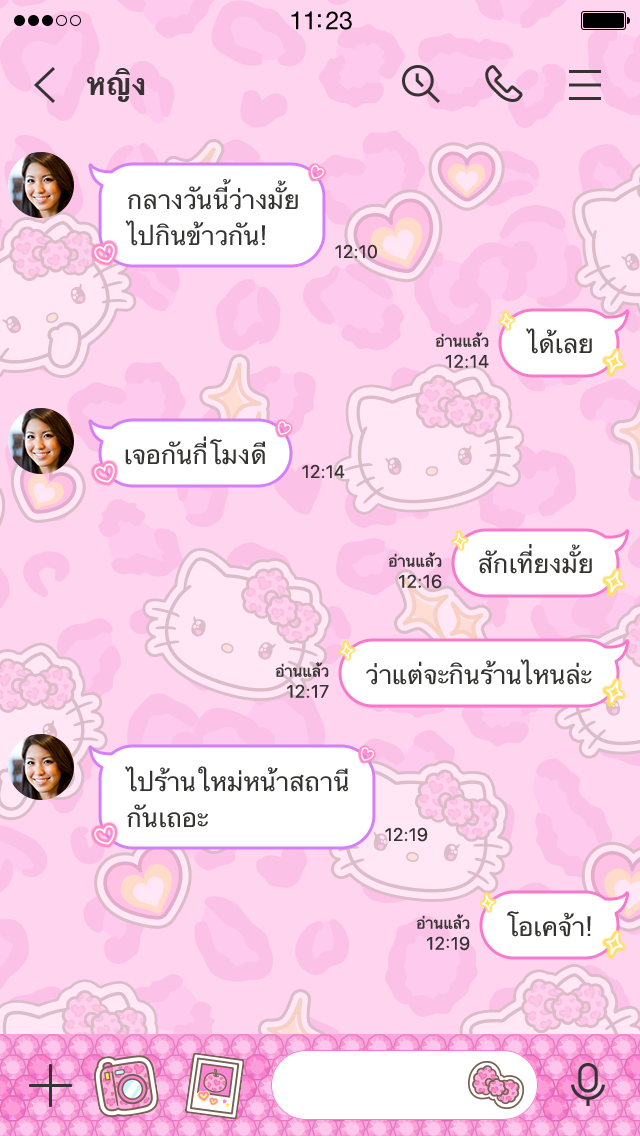Open the chat menu with three lines
The image size is (640, 1136).
pyautogui.click(x=585, y=85)
